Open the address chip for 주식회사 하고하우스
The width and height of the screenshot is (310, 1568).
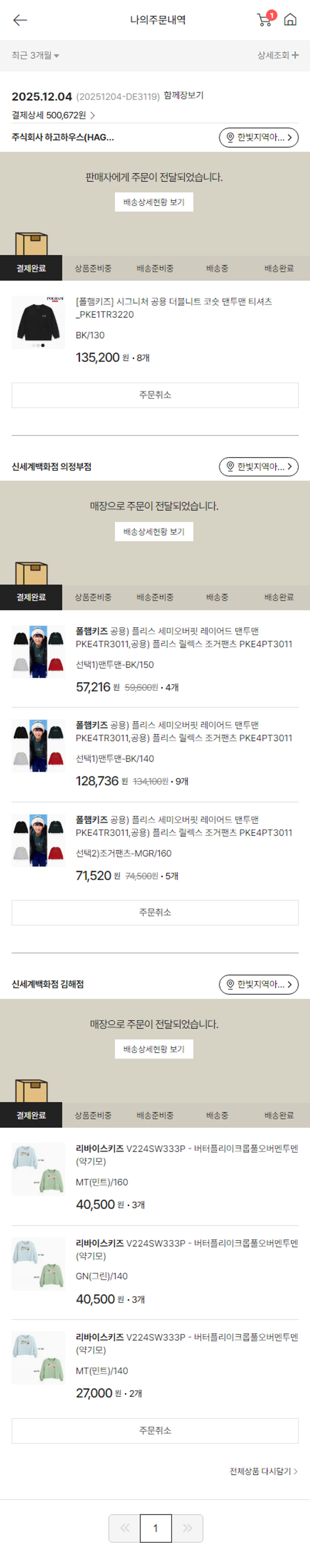point(258,137)
